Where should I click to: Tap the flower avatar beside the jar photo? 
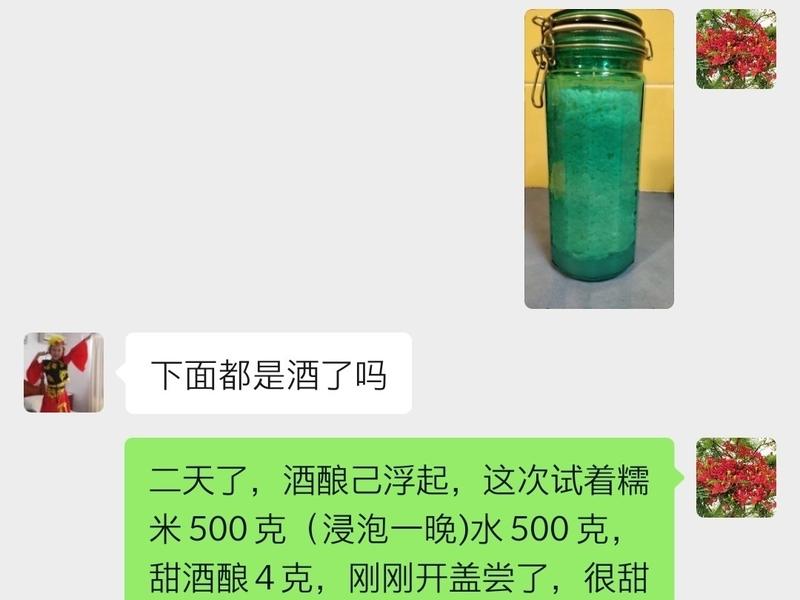point(736,50)
